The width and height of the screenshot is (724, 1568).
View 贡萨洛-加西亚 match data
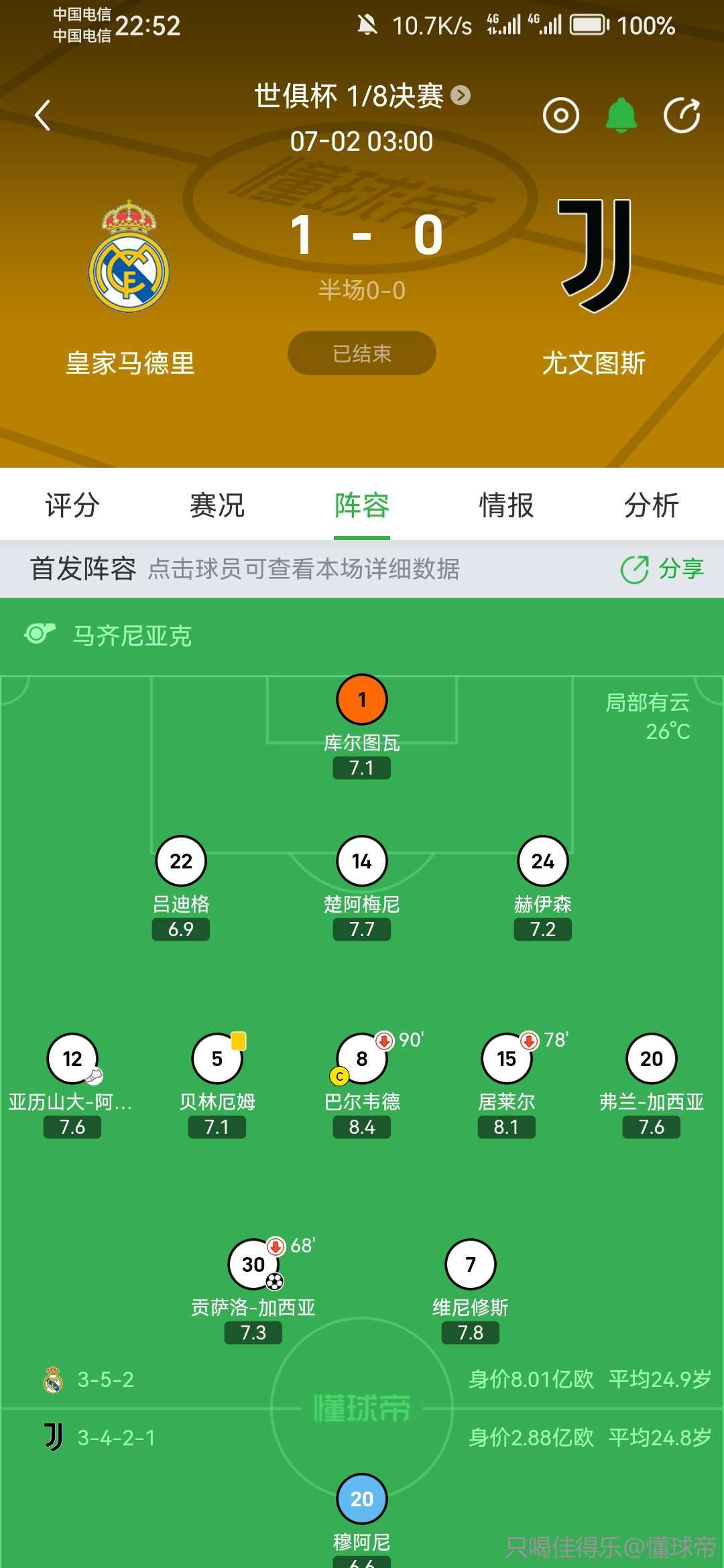(253, 1291)
